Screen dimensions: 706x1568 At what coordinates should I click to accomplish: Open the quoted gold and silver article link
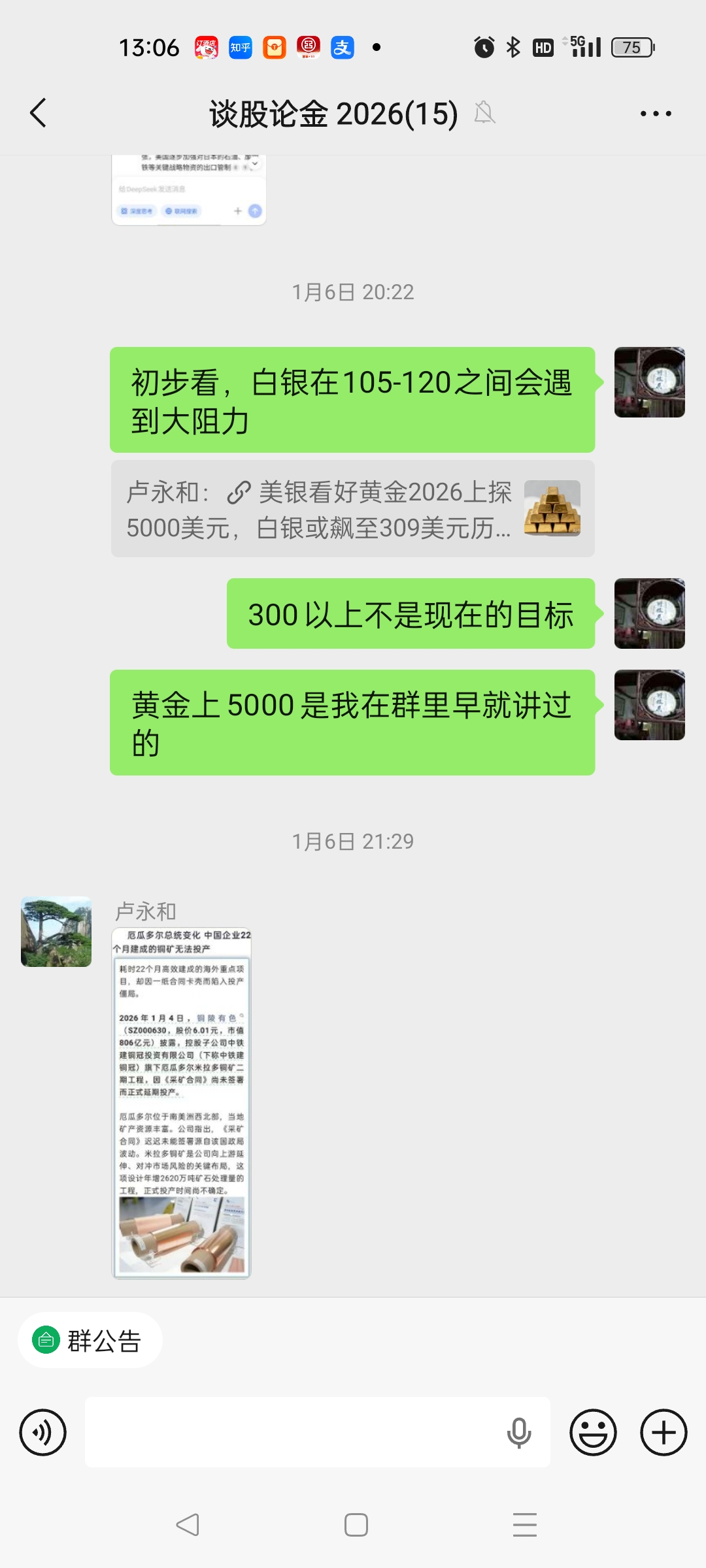click(352, 509)
